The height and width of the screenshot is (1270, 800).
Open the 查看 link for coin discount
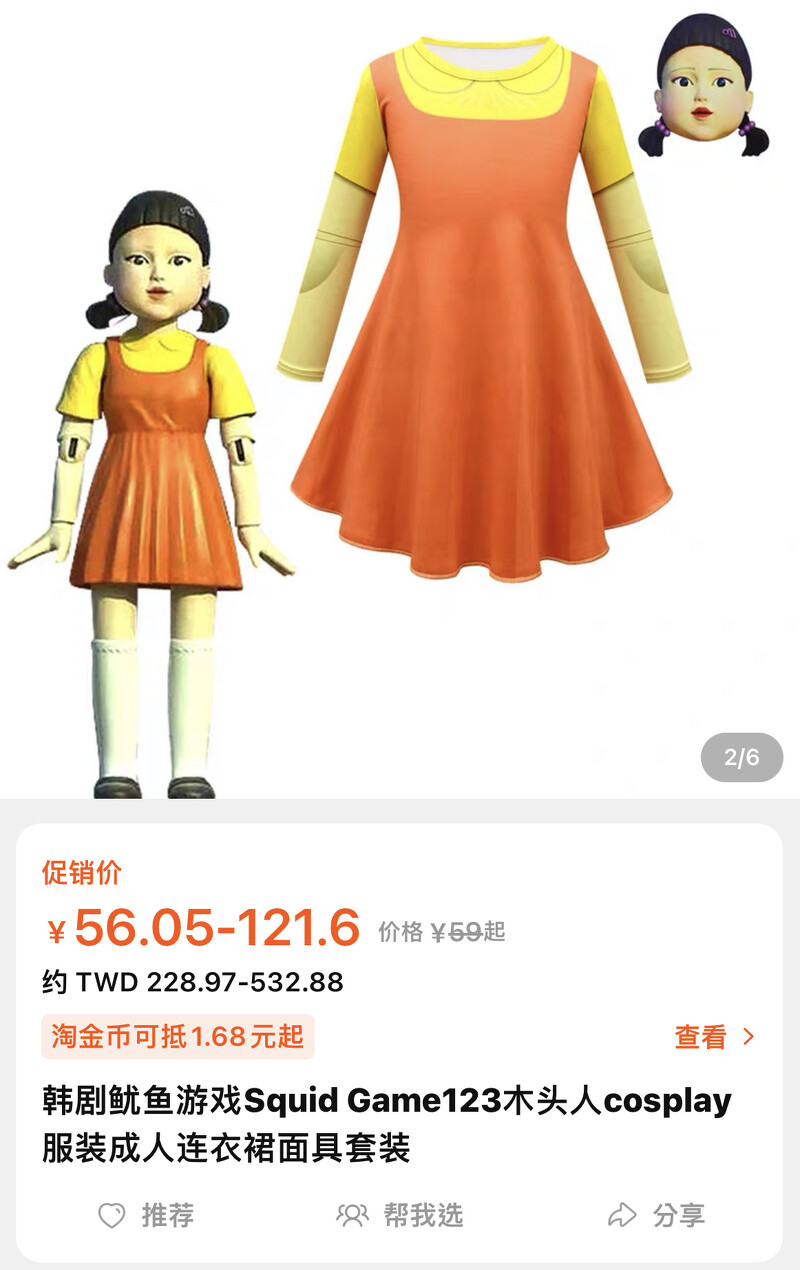click(x=714, y=1037)
